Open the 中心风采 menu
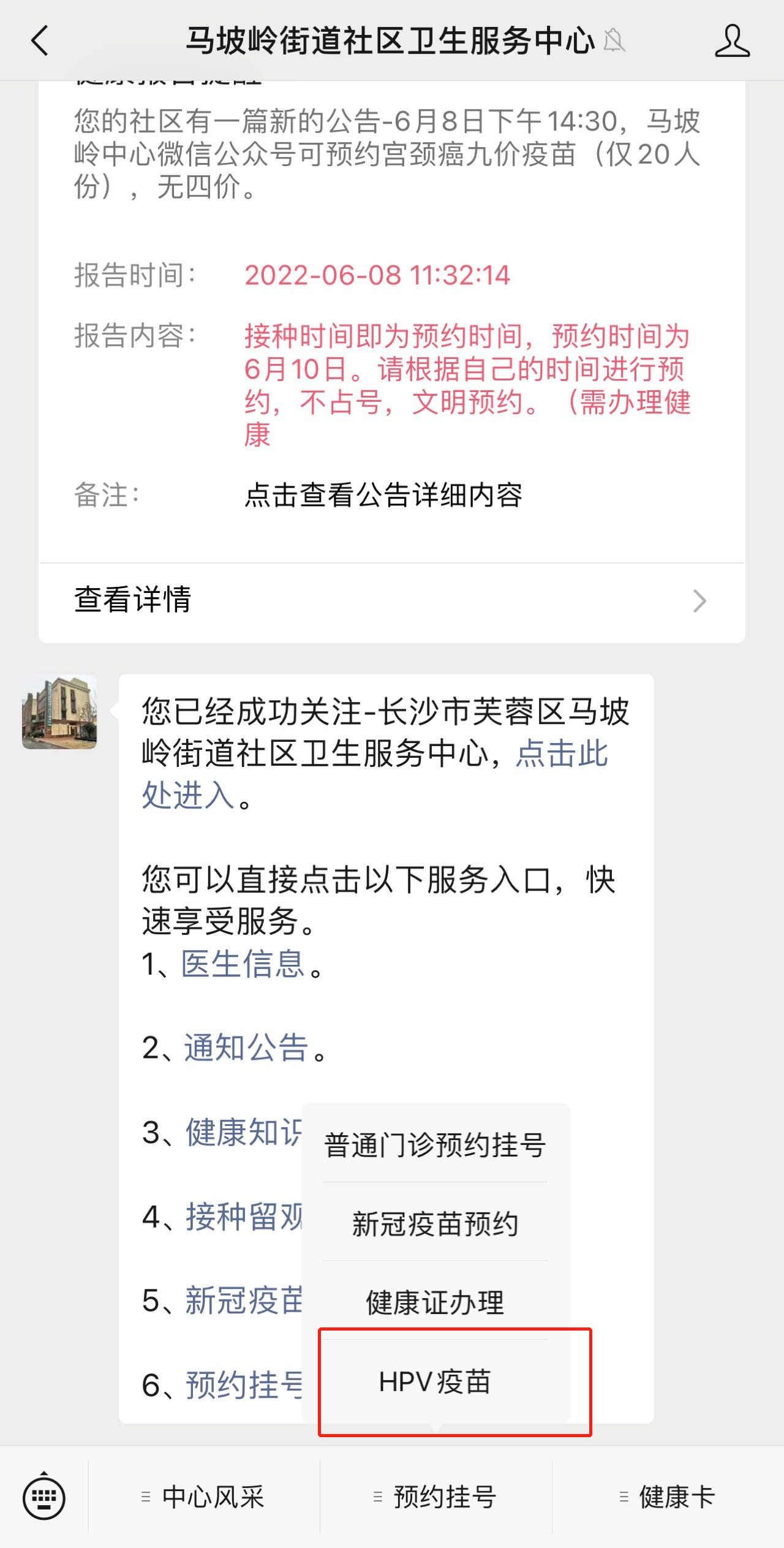The width and height of the screenshot is (784, 1548). [205, 1497]
